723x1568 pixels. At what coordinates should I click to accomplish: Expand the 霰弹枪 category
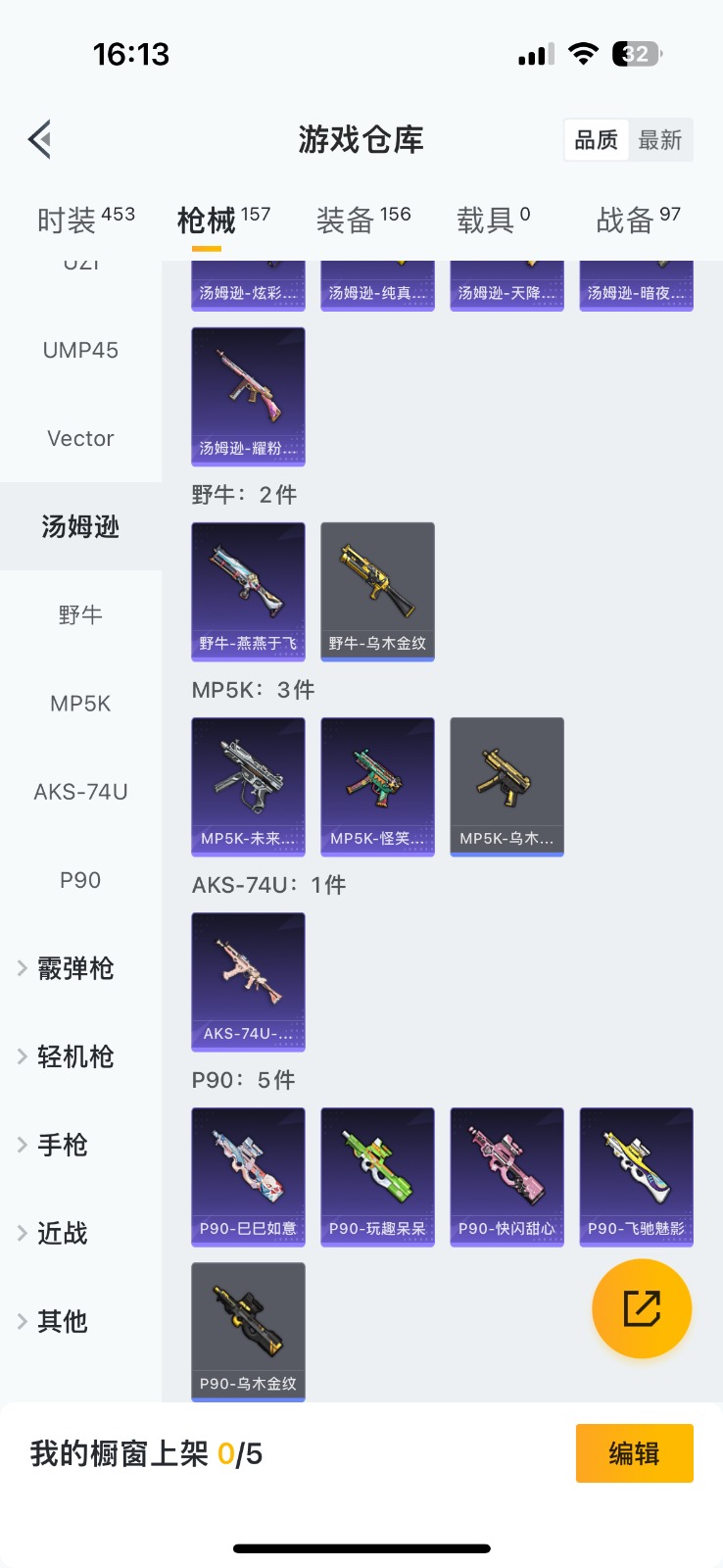[x=75, y=968]
